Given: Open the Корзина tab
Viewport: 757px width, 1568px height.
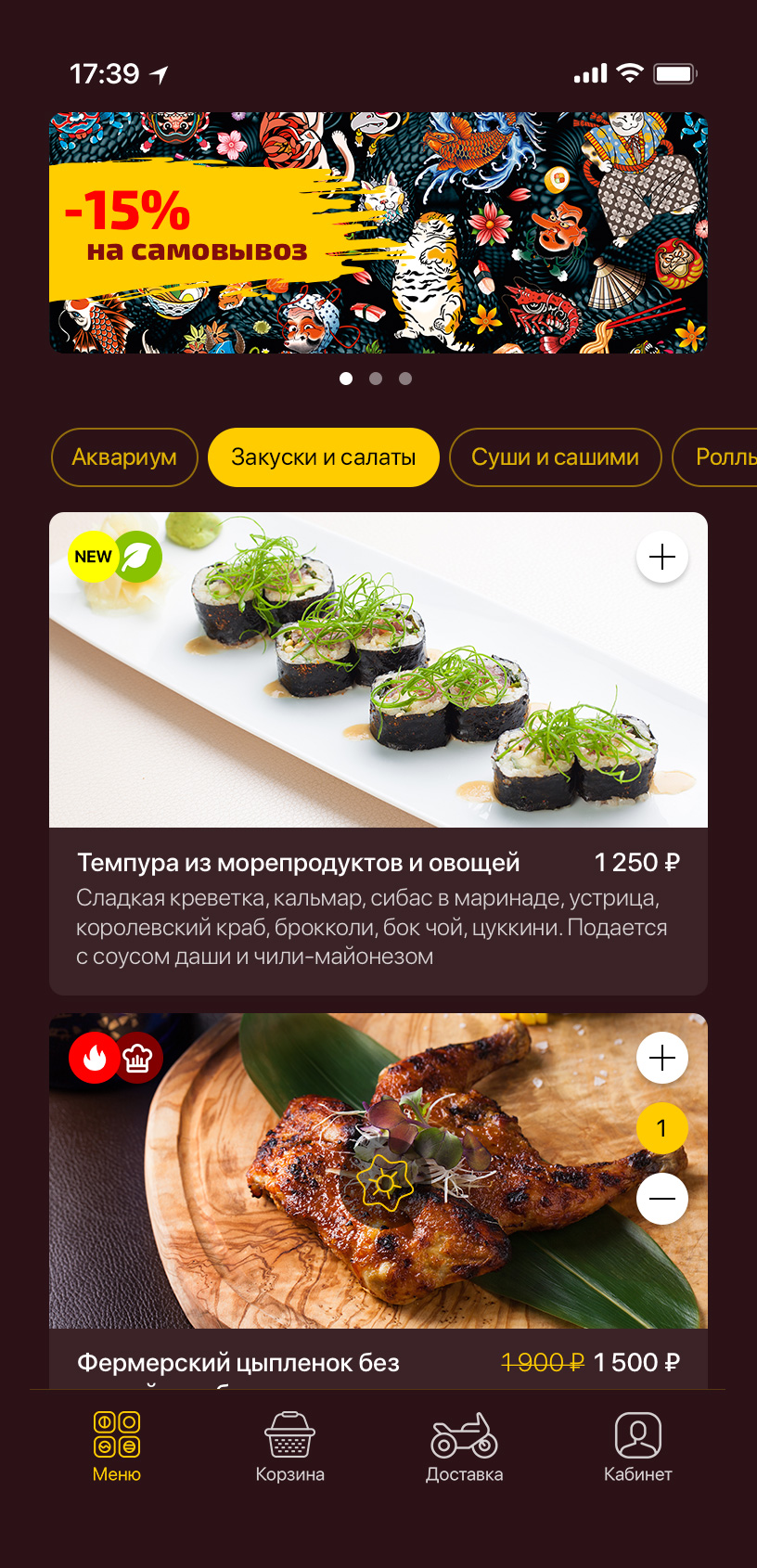Looking at the screenshot, I should point(290,1447).
